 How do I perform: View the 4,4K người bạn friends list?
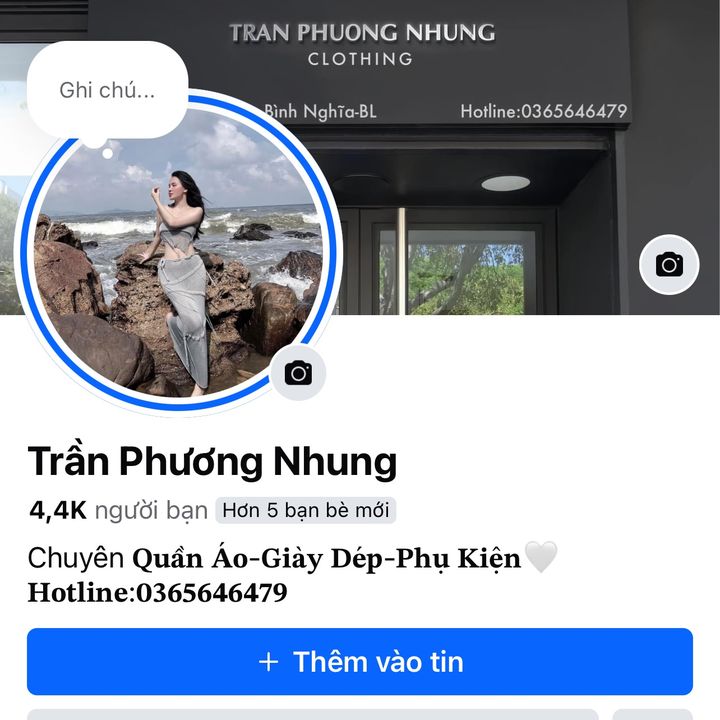(x=118, y=511)
